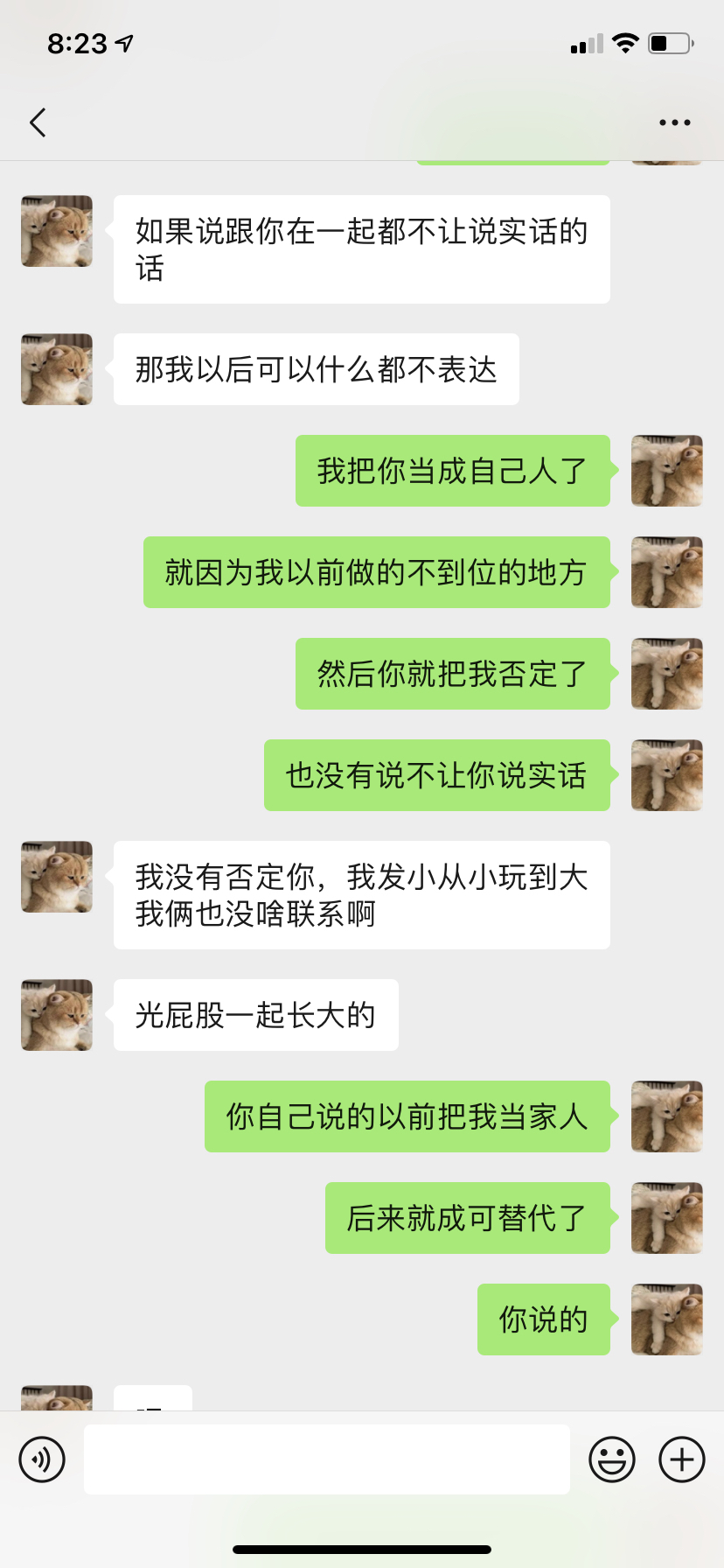This screenshot has width=724, height=1568.
Task: Open the emoji sticker panel
Action: 611,1459
